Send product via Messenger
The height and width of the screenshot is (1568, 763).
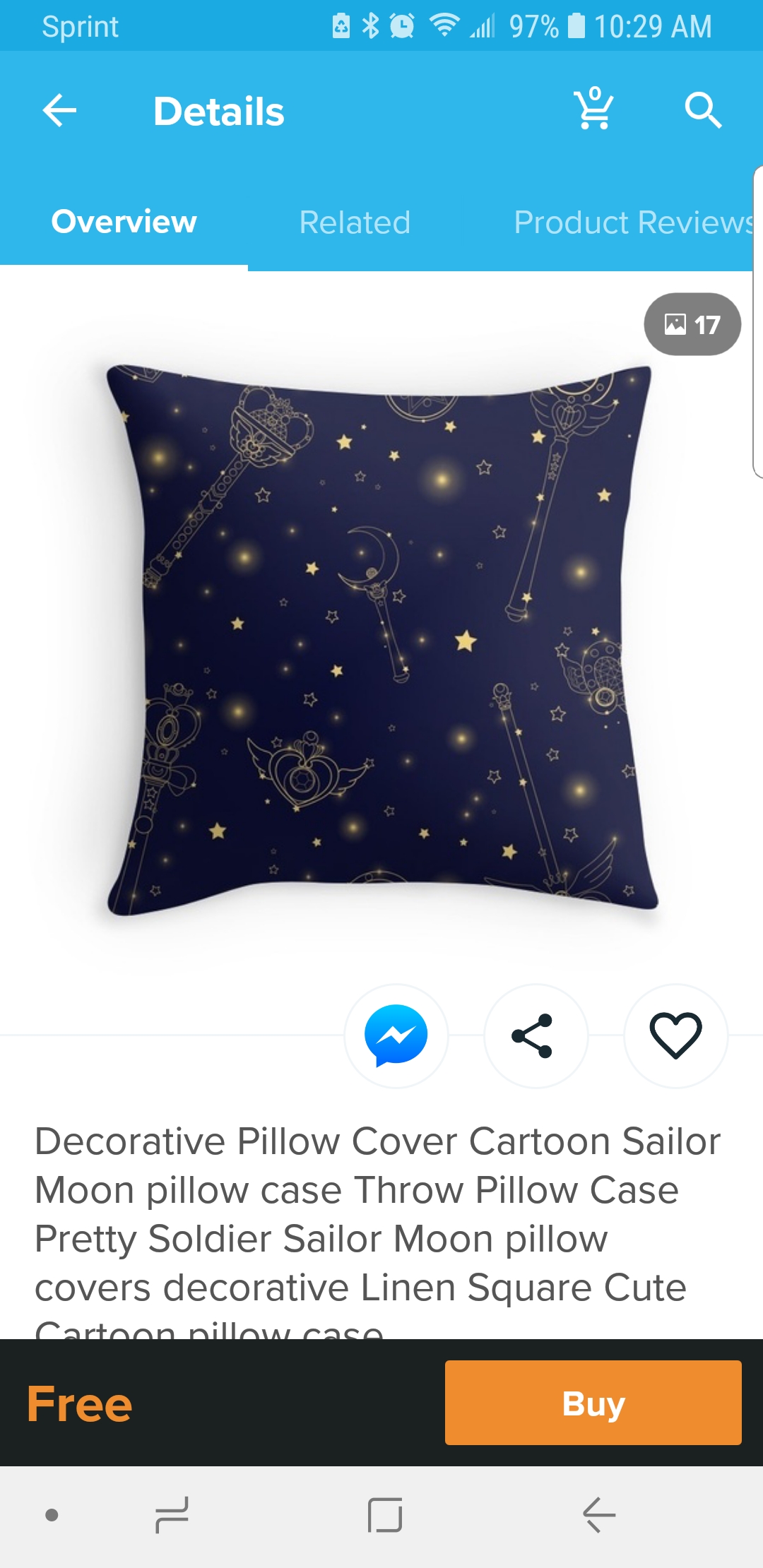click(x=396, y=1035)
